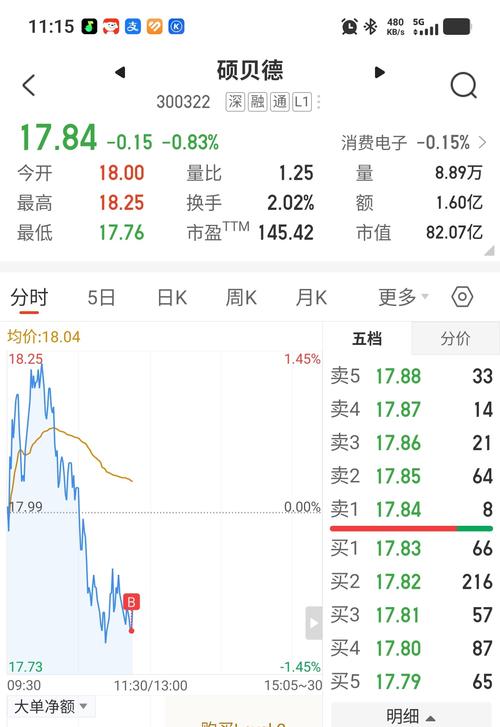Switch to the 月K tab
Image resolution: width=500 pixels, height=727 pixels.
(312, 298)
